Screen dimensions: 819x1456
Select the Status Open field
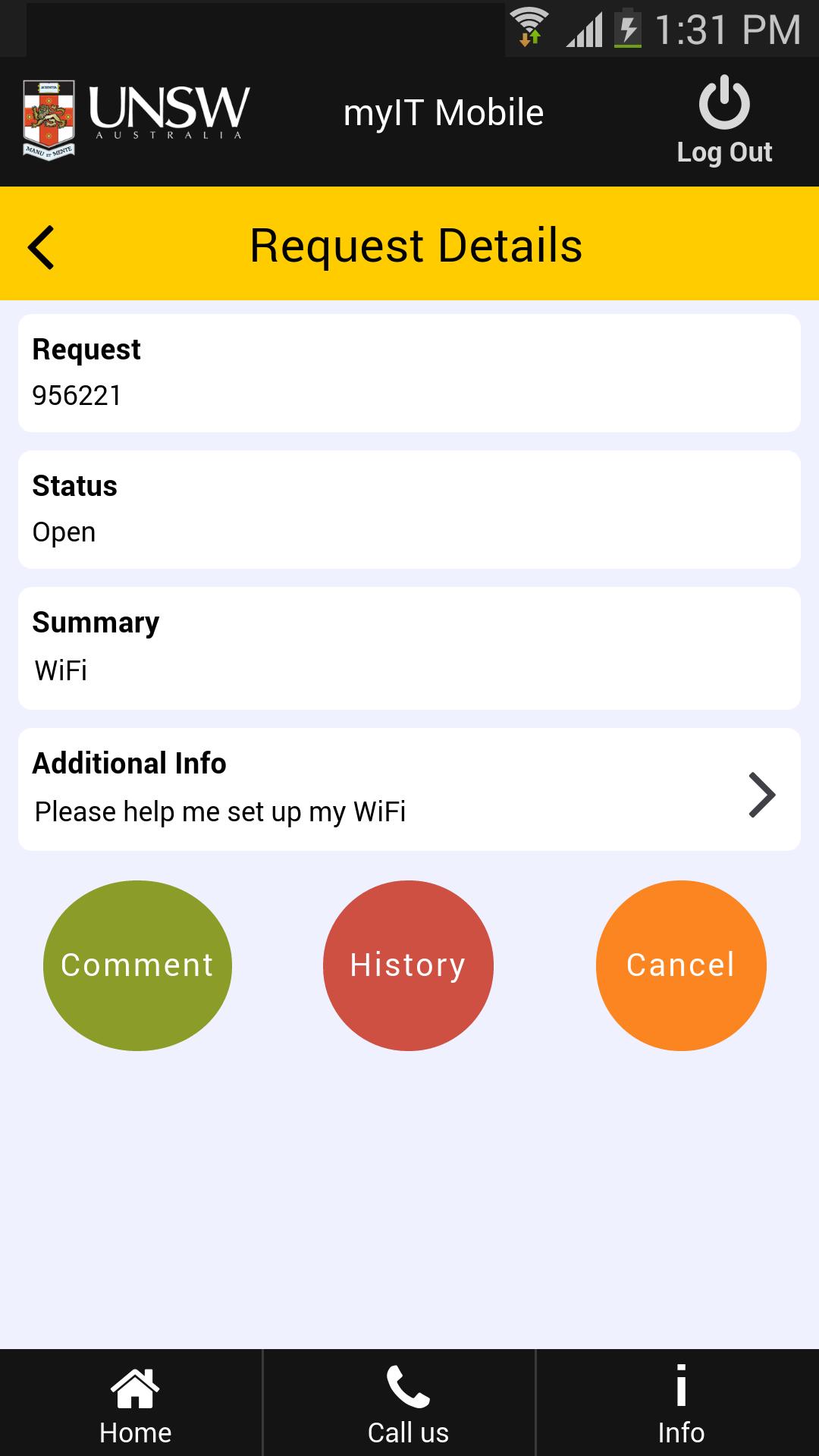pos(409,508)
